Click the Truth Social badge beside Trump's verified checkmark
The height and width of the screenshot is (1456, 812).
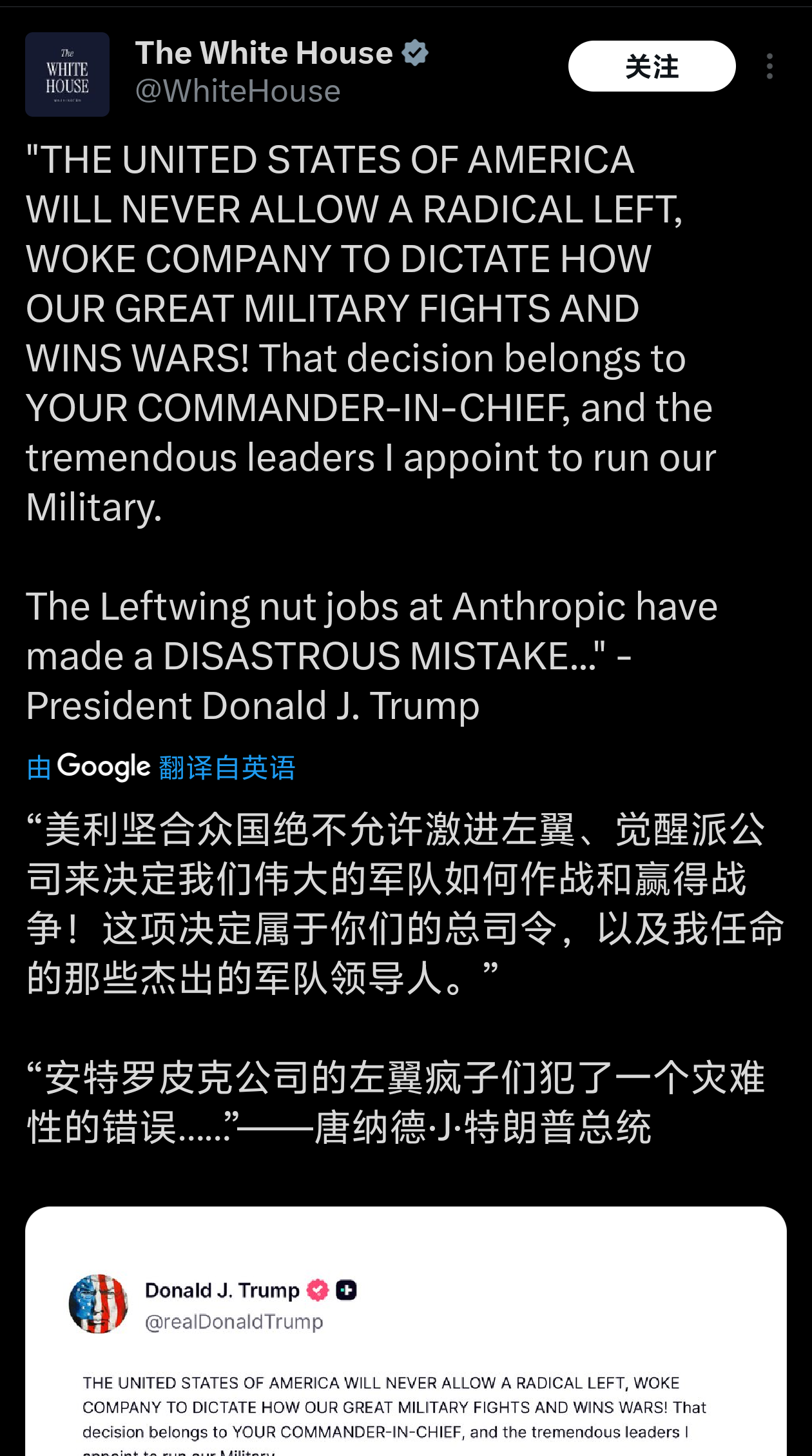(x=347, y=1290)
